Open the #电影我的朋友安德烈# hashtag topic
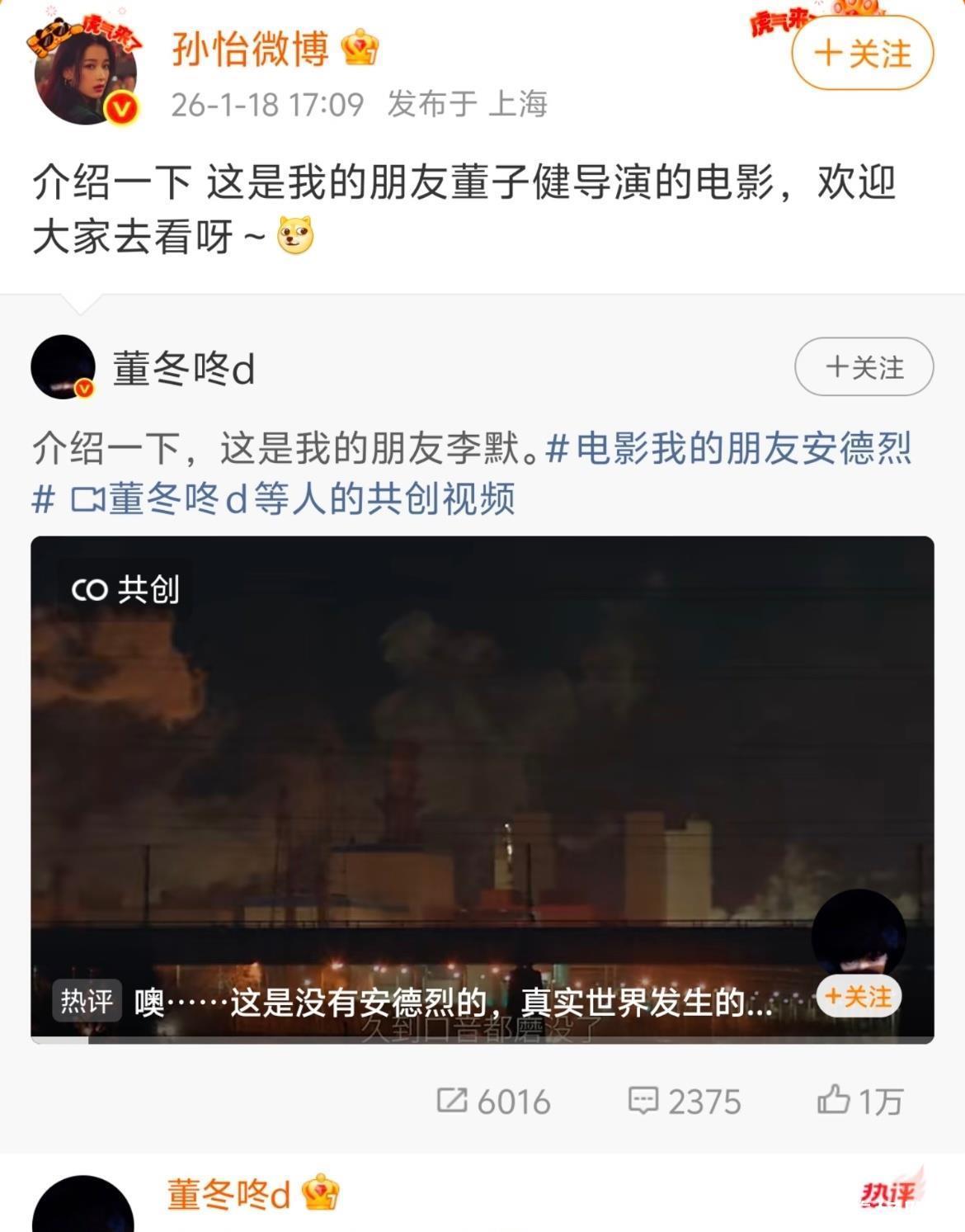 729,448
